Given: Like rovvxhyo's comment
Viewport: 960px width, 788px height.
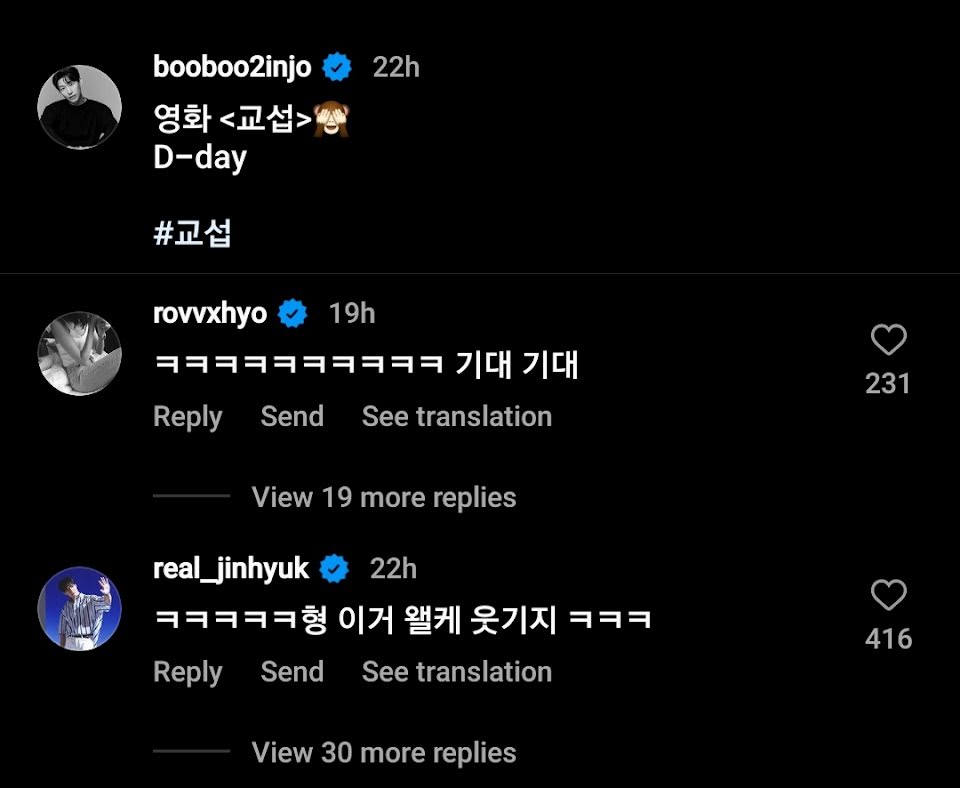Looking at the screenshot, I should [888, 340].
